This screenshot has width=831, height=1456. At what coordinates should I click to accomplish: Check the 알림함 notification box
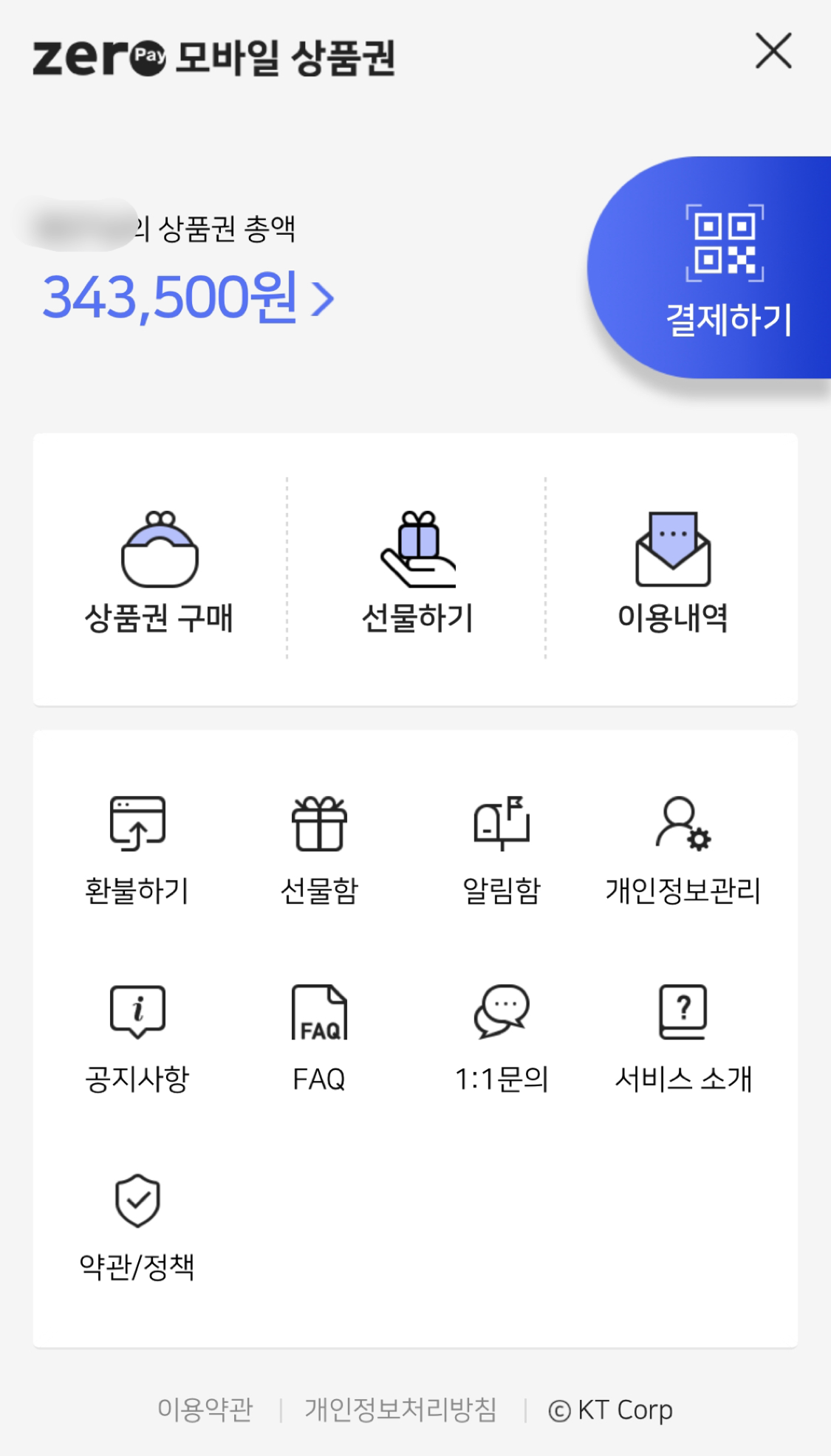[502, 851]
